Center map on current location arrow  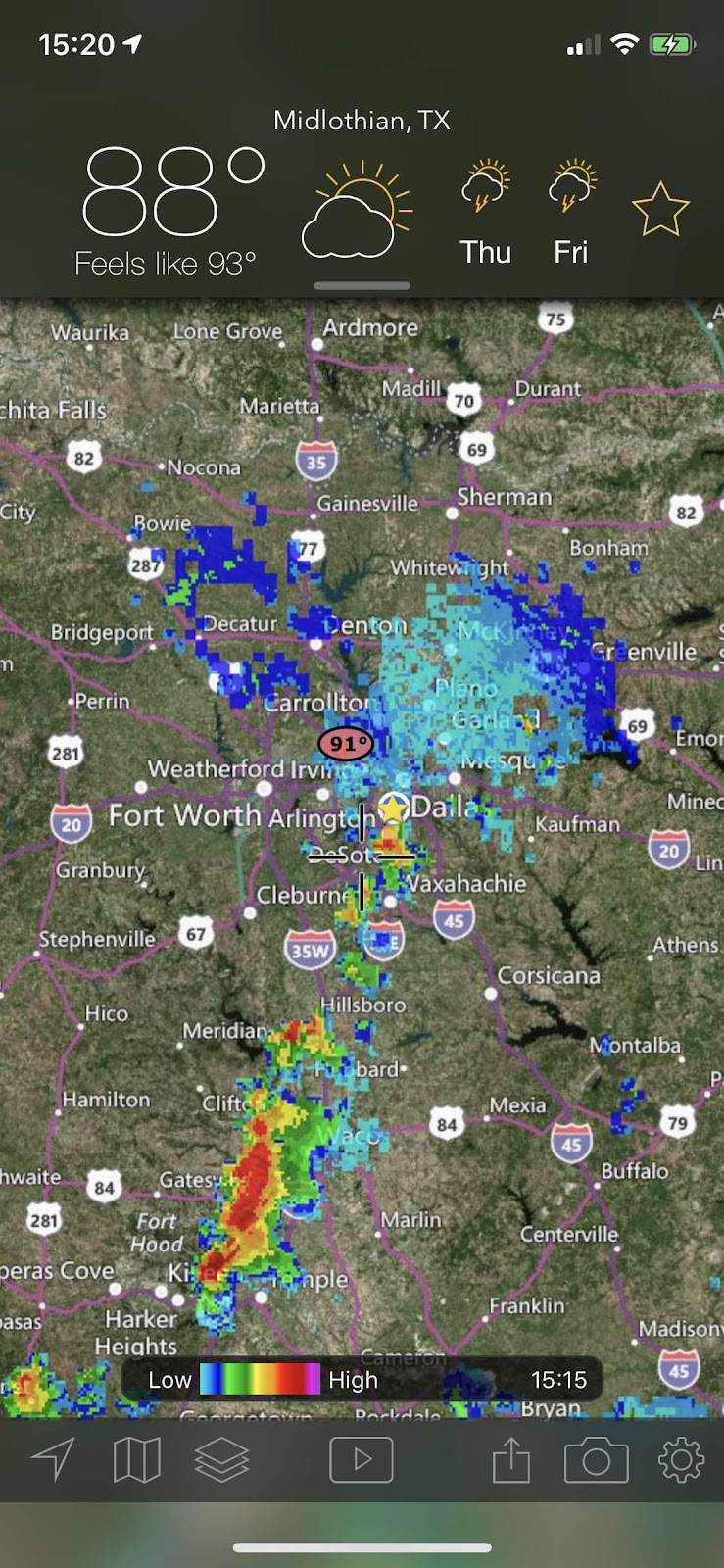tap(53, 1460)
